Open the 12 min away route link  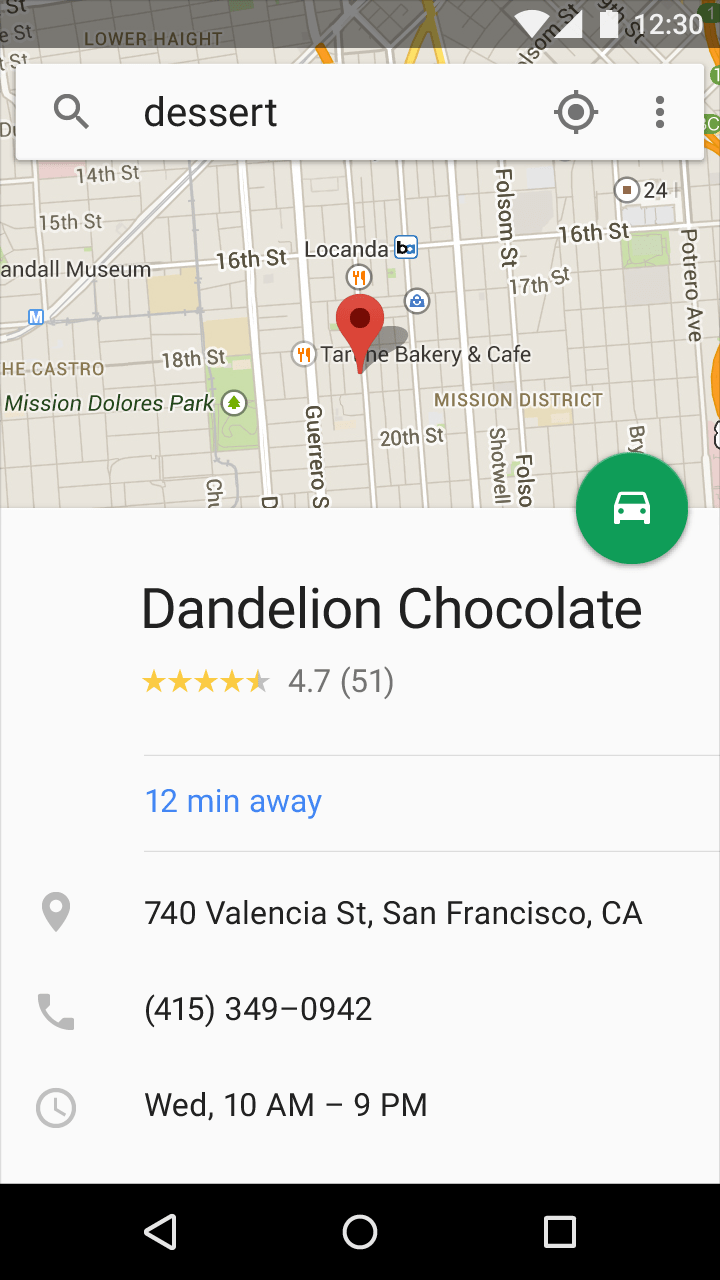click(x=233, y=801)
